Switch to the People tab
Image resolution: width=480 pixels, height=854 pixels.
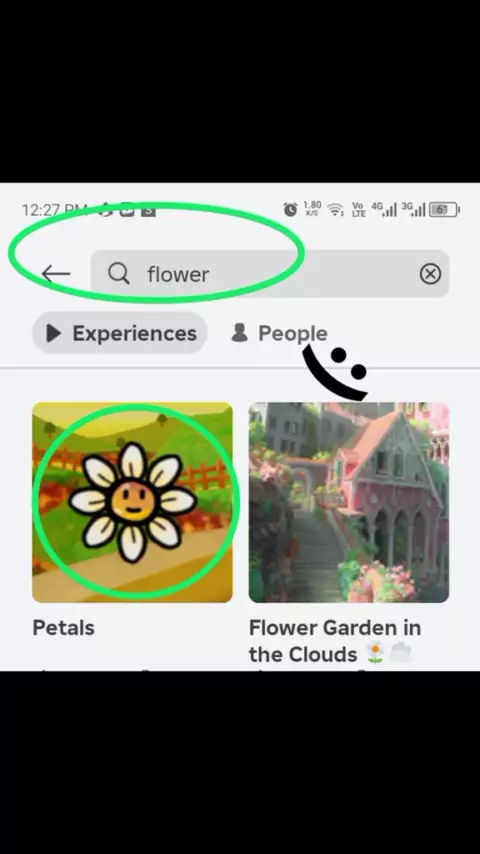[279, 333]
